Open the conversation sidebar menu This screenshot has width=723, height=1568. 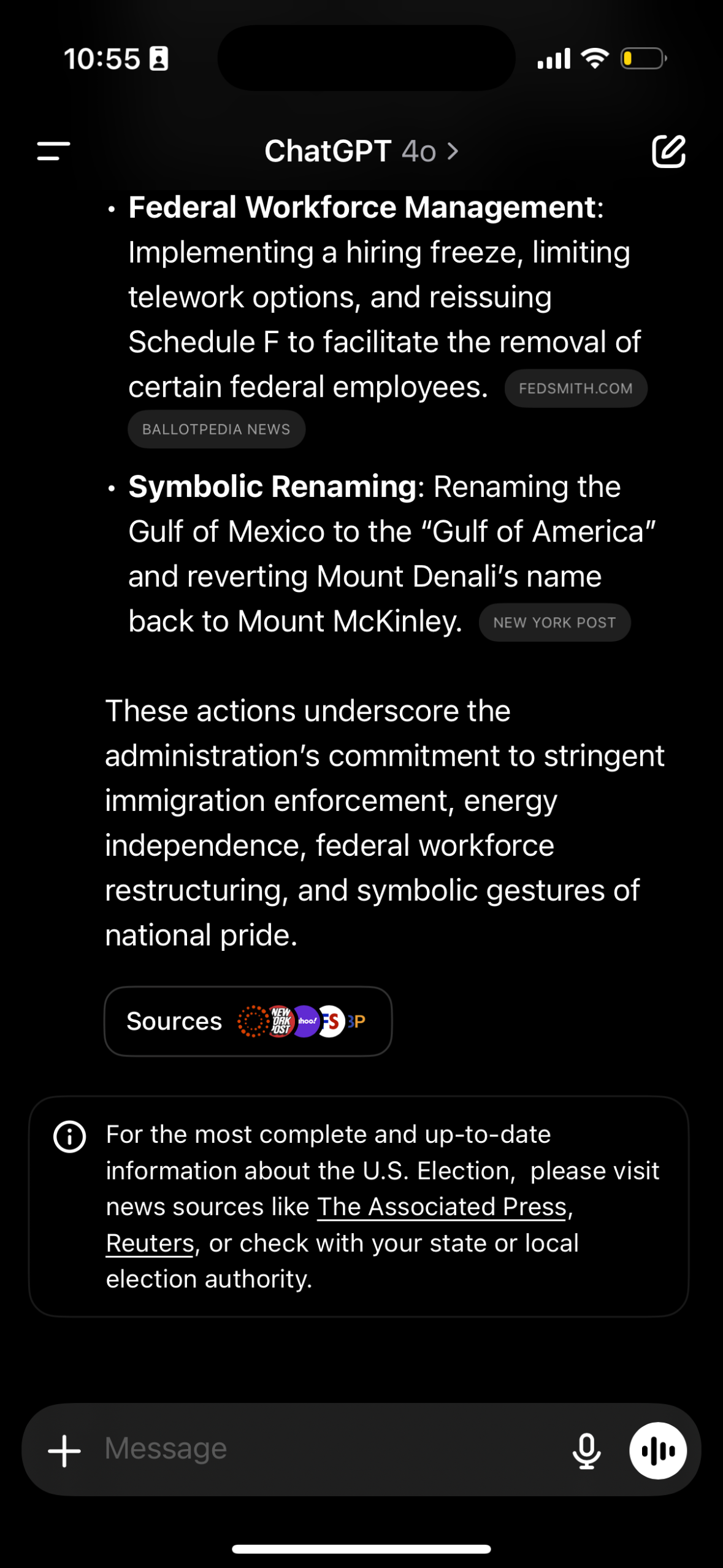pos(53,152)
